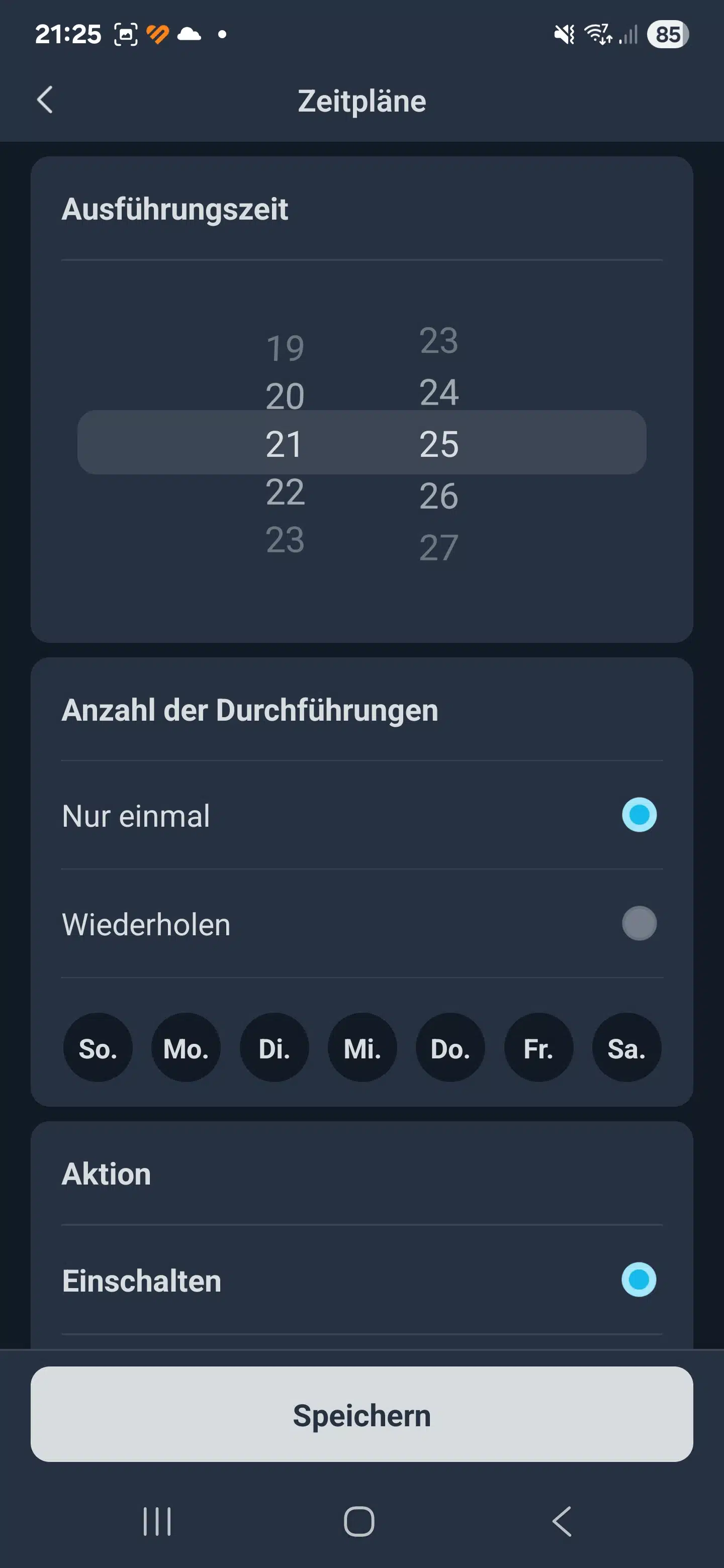Set the hour to 20
The height and width of the screenshot is (1568, 724).
tap(285, 396)
